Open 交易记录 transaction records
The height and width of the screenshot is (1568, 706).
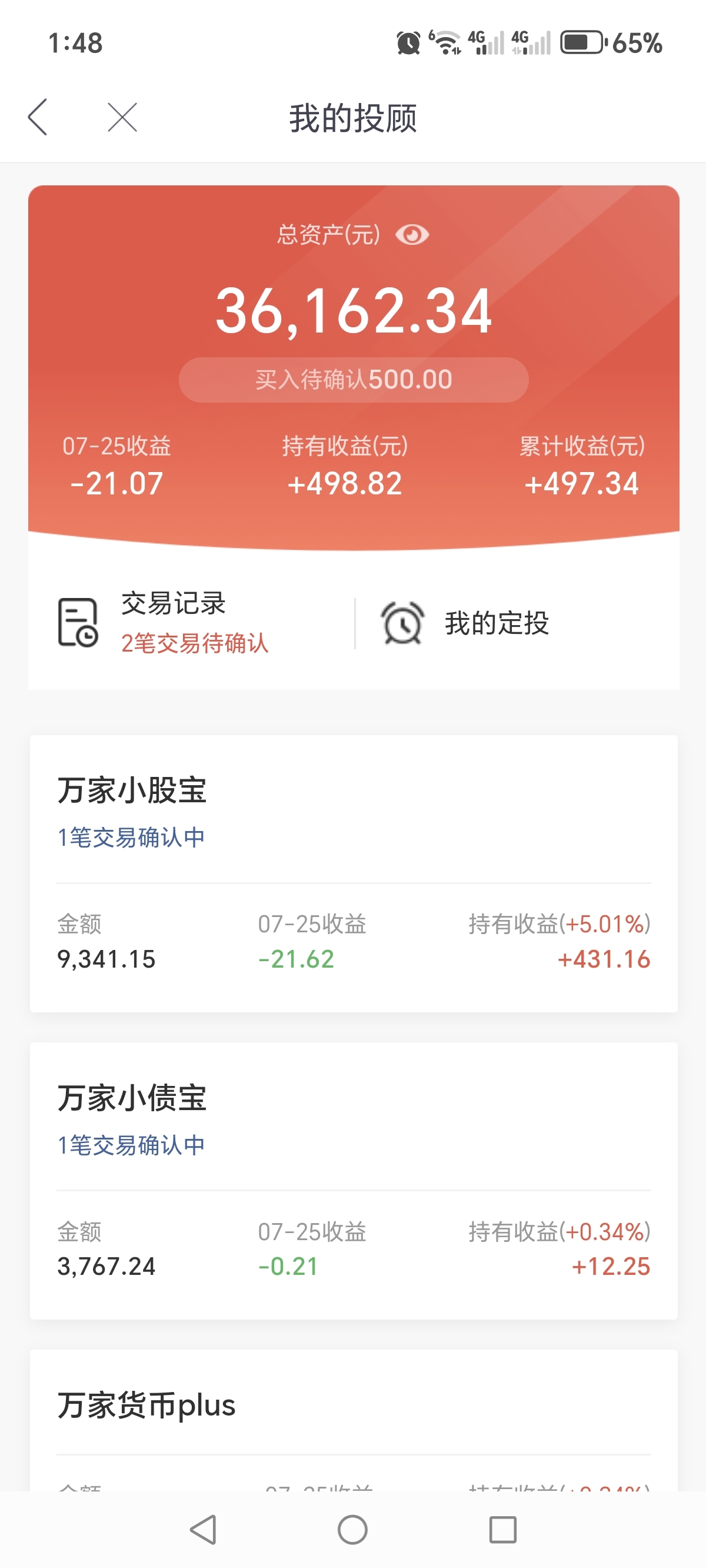point(191,623)
